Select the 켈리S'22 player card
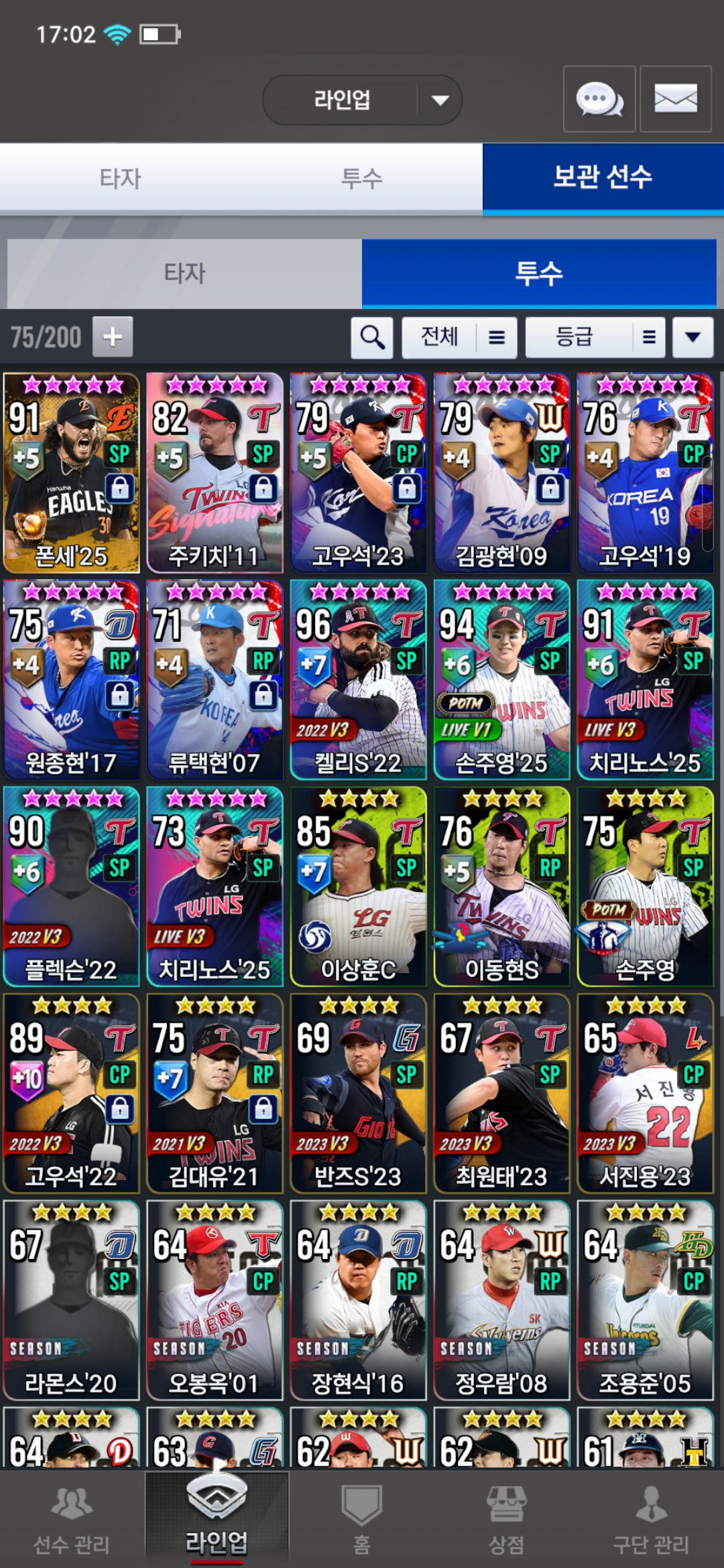This screenshot has width=724, height=1568. click(x=358, y=679)
